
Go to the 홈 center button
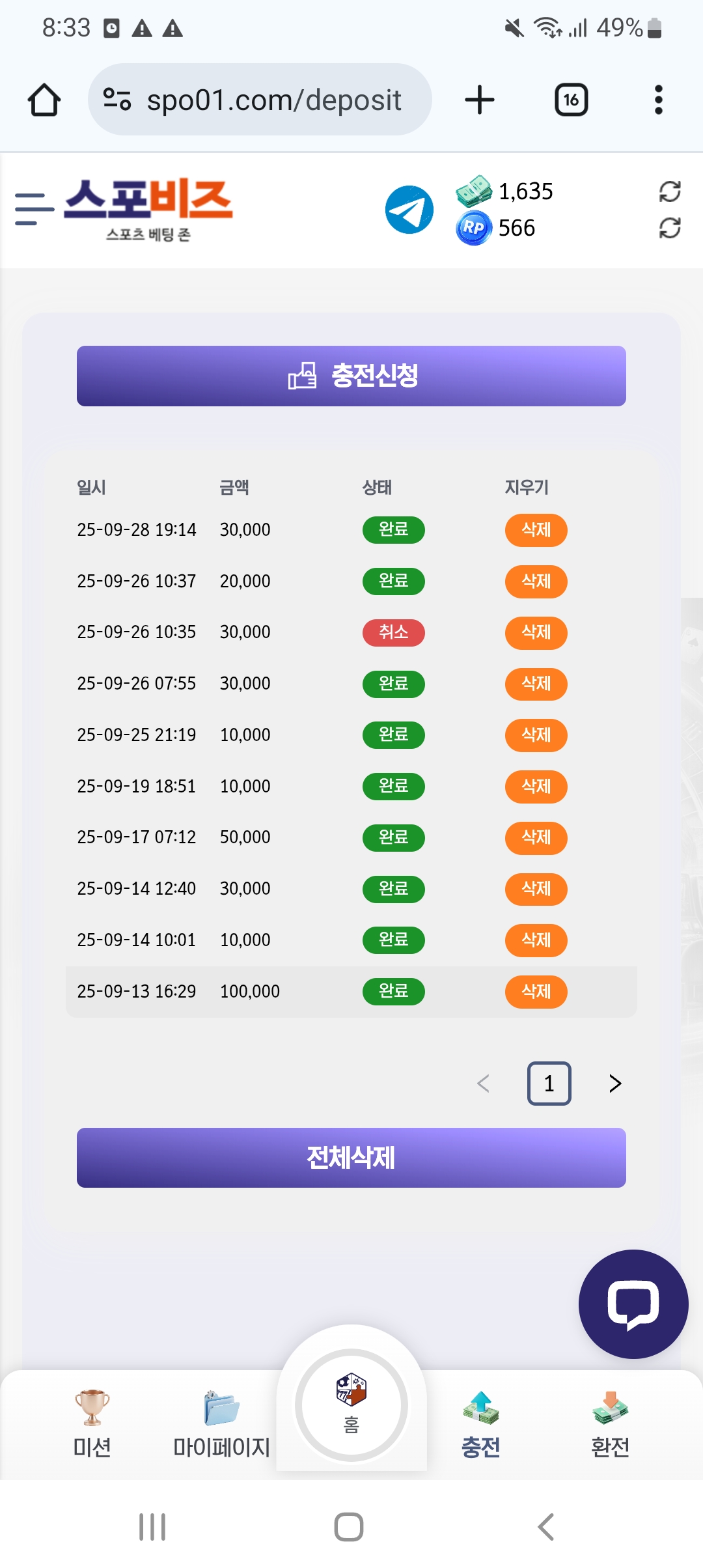click(x=351, y=1405)
